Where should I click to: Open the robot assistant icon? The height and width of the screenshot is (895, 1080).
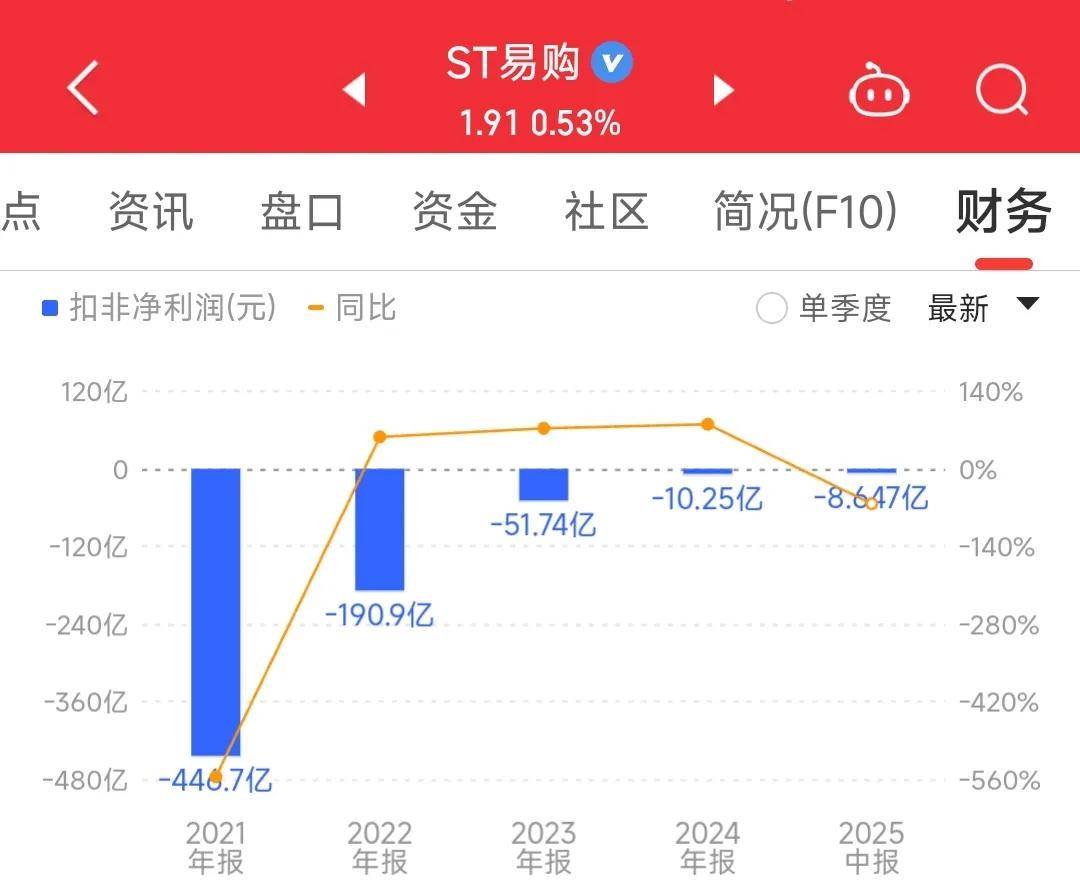[878, 92]
